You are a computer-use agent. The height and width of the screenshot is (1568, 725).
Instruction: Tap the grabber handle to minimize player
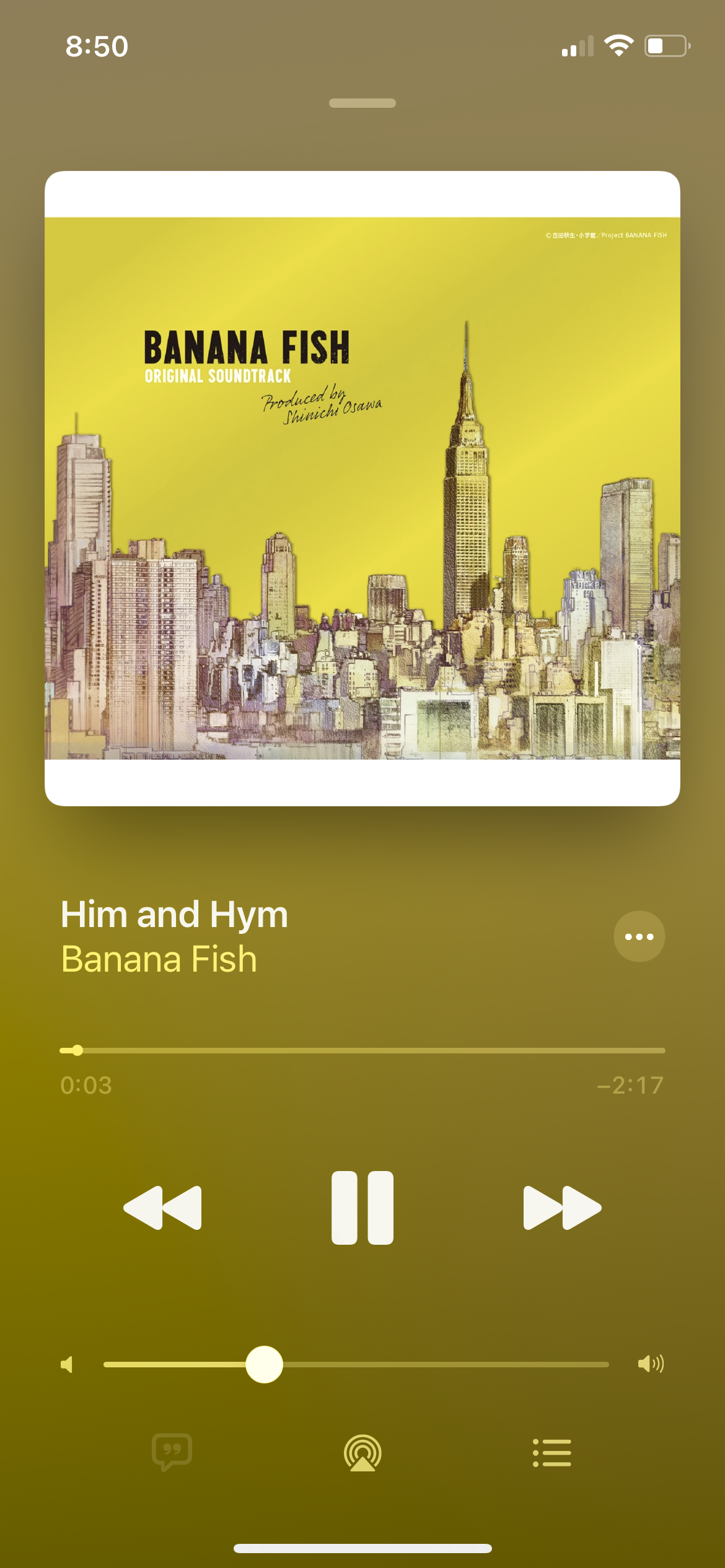[x=362, y=103]
